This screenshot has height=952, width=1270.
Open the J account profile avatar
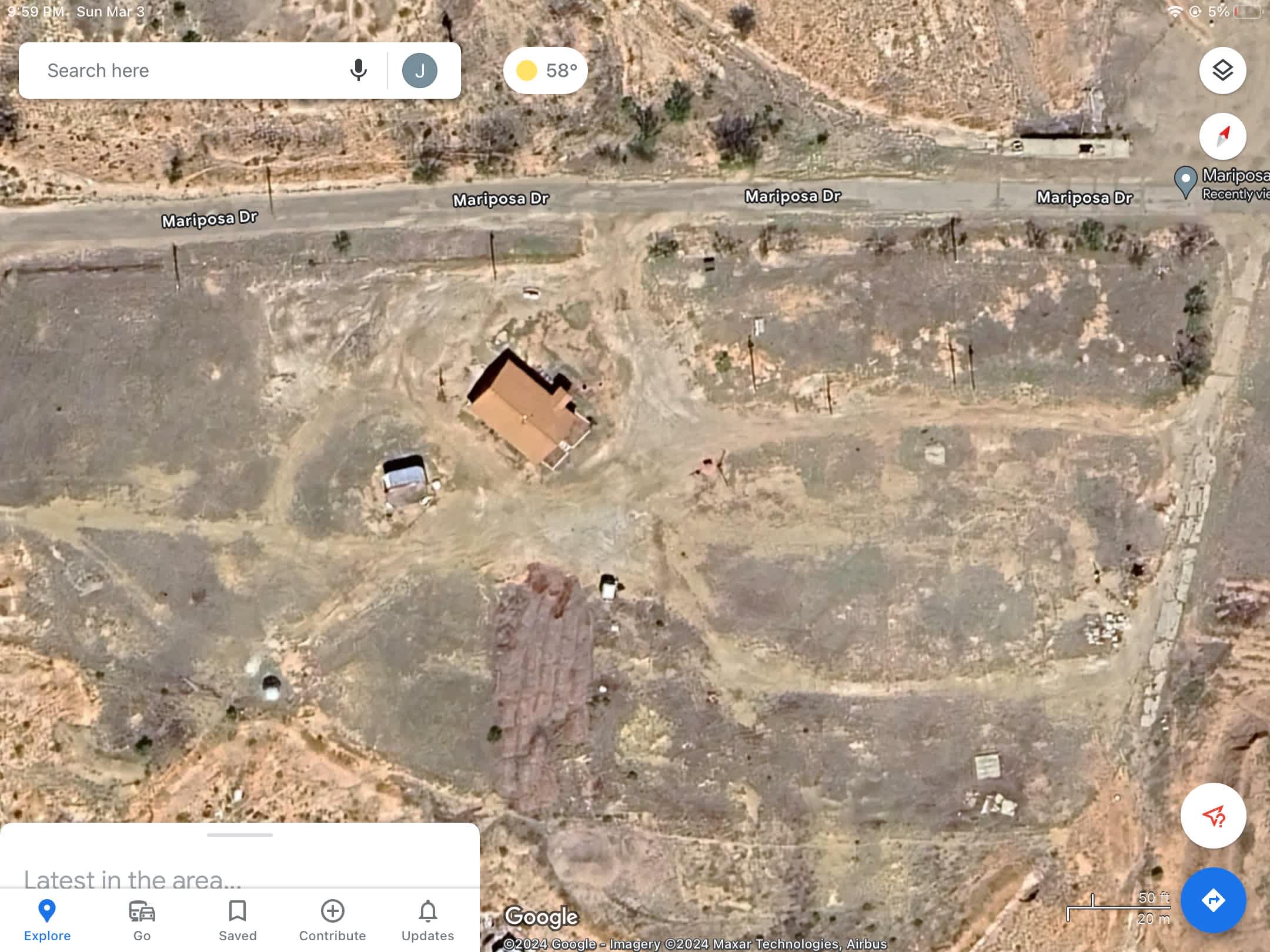point(419,71)
